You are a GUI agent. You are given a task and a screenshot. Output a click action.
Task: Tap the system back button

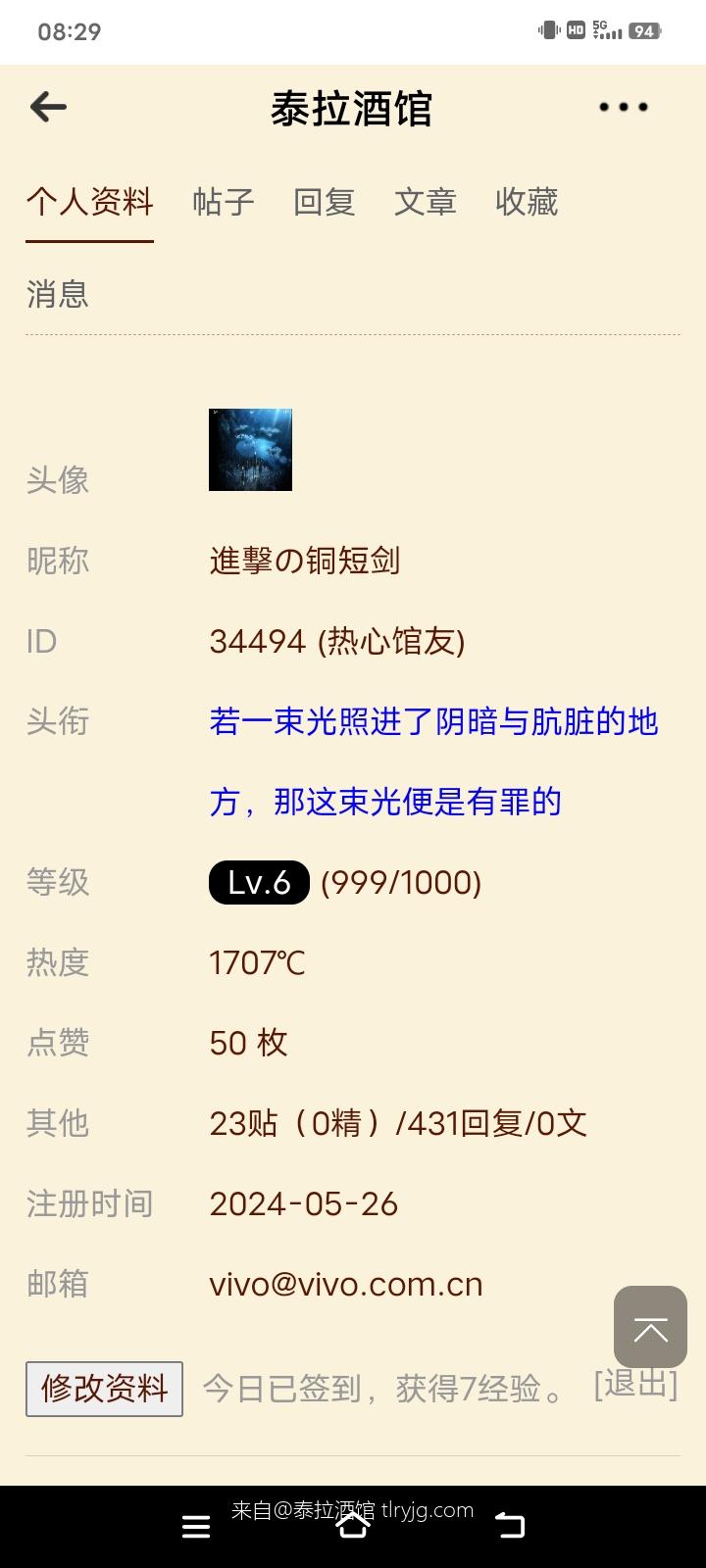click(510, 1526)
